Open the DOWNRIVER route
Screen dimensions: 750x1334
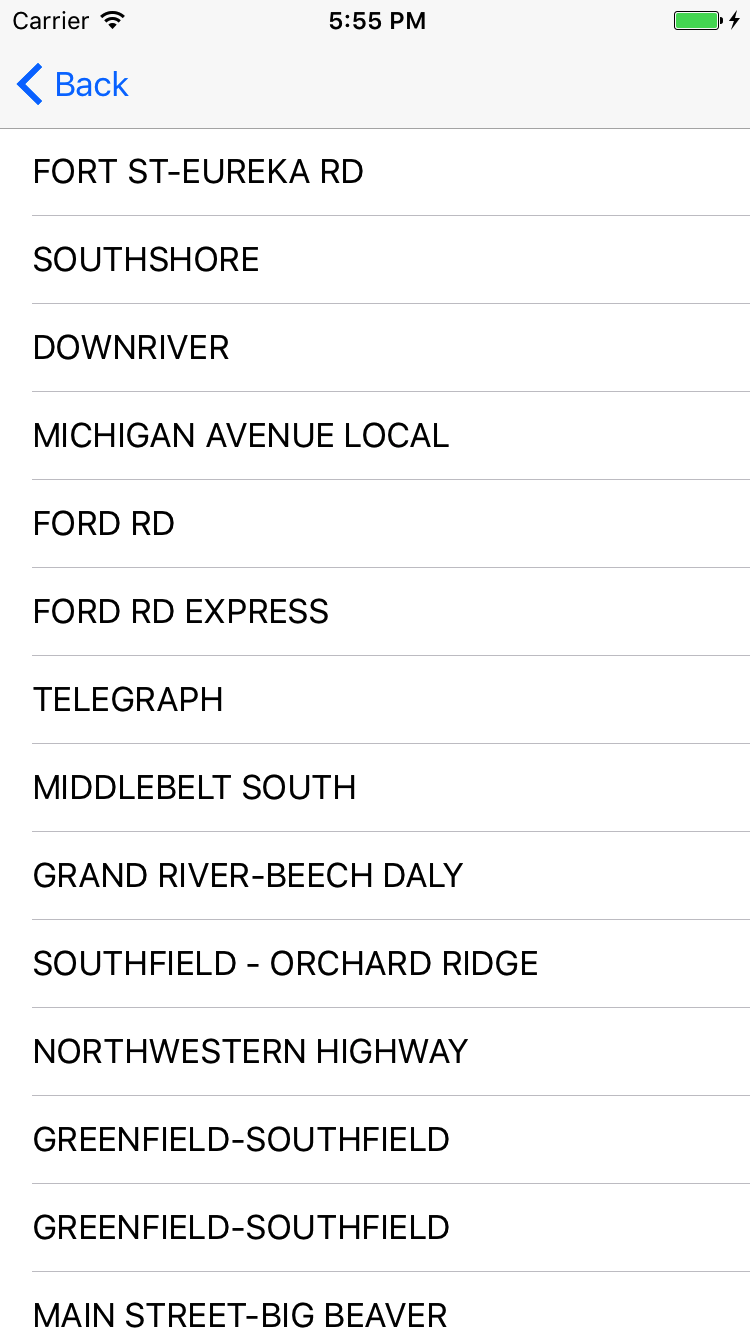click(375, 348)
